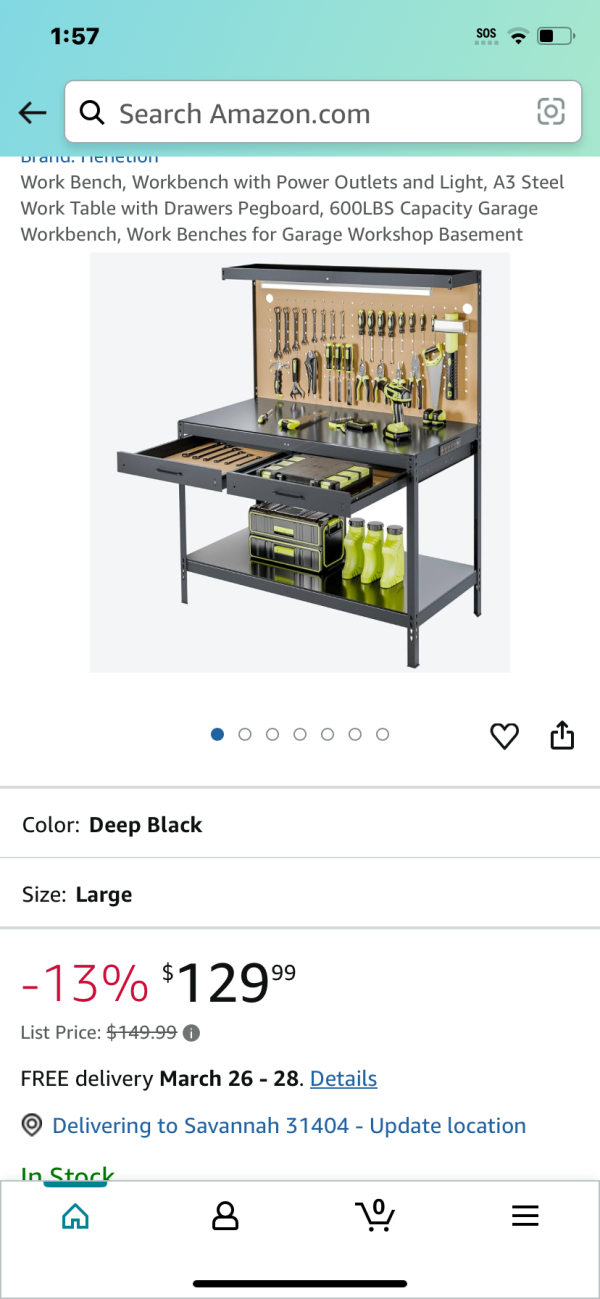This screenshot has width=600, height=1299.
Task: Show list price info icon
Action: [192, 1032]
